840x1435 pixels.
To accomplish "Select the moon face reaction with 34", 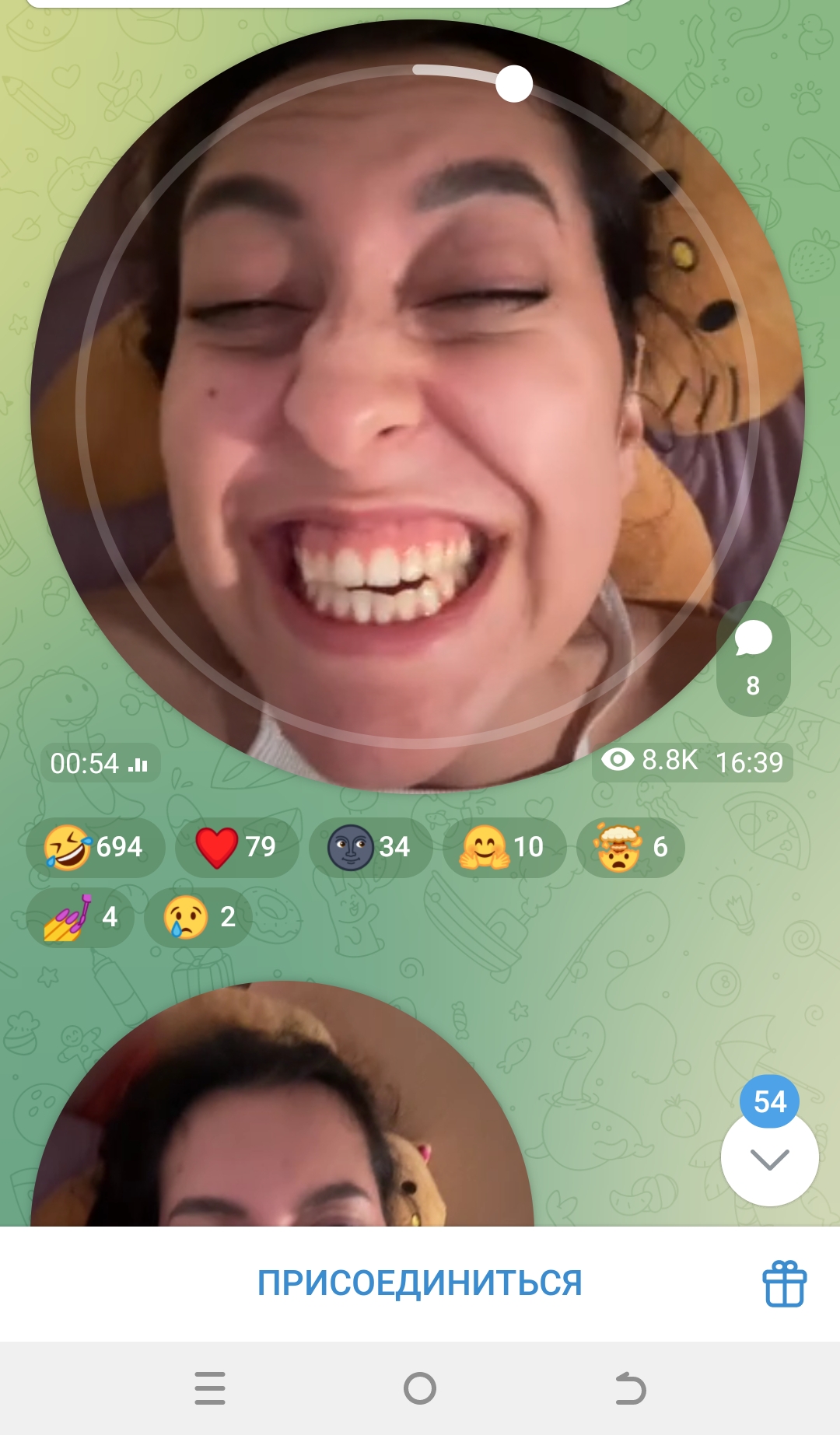I will tap(370, 847).
